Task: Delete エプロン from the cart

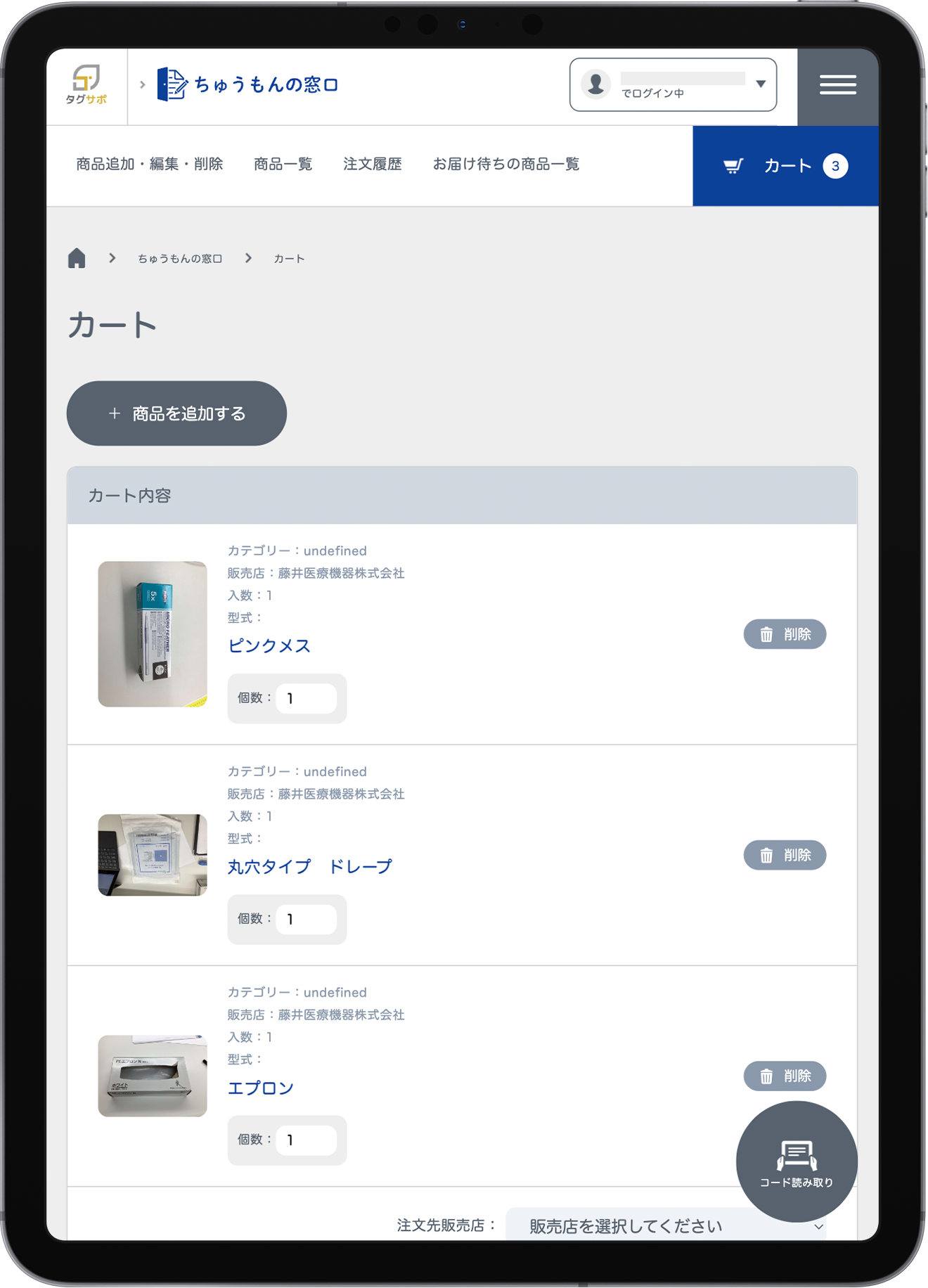Action: [785, 1076]
